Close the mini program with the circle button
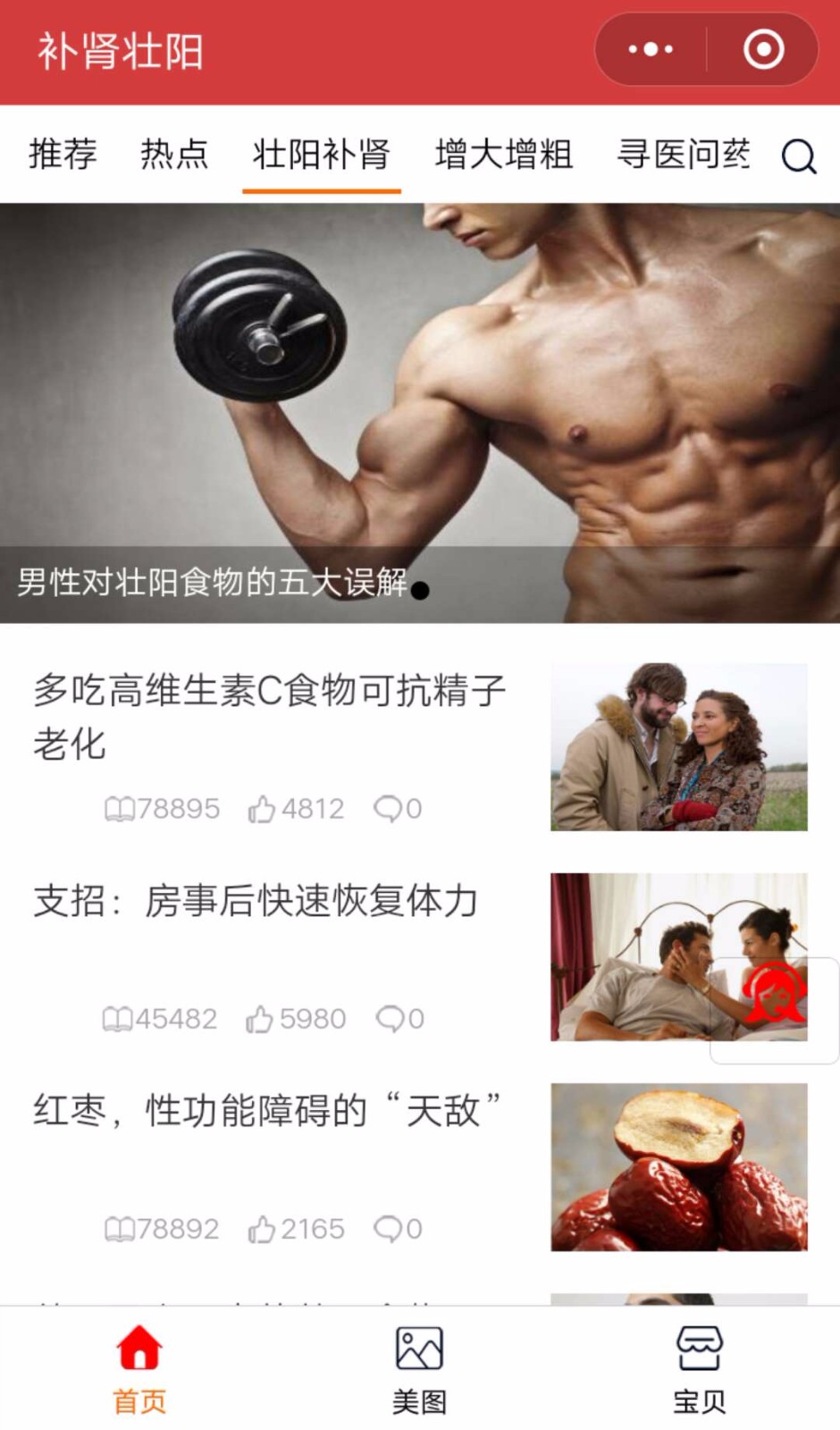The width and height of the screenshot is (840, 1430). (764, 49)
